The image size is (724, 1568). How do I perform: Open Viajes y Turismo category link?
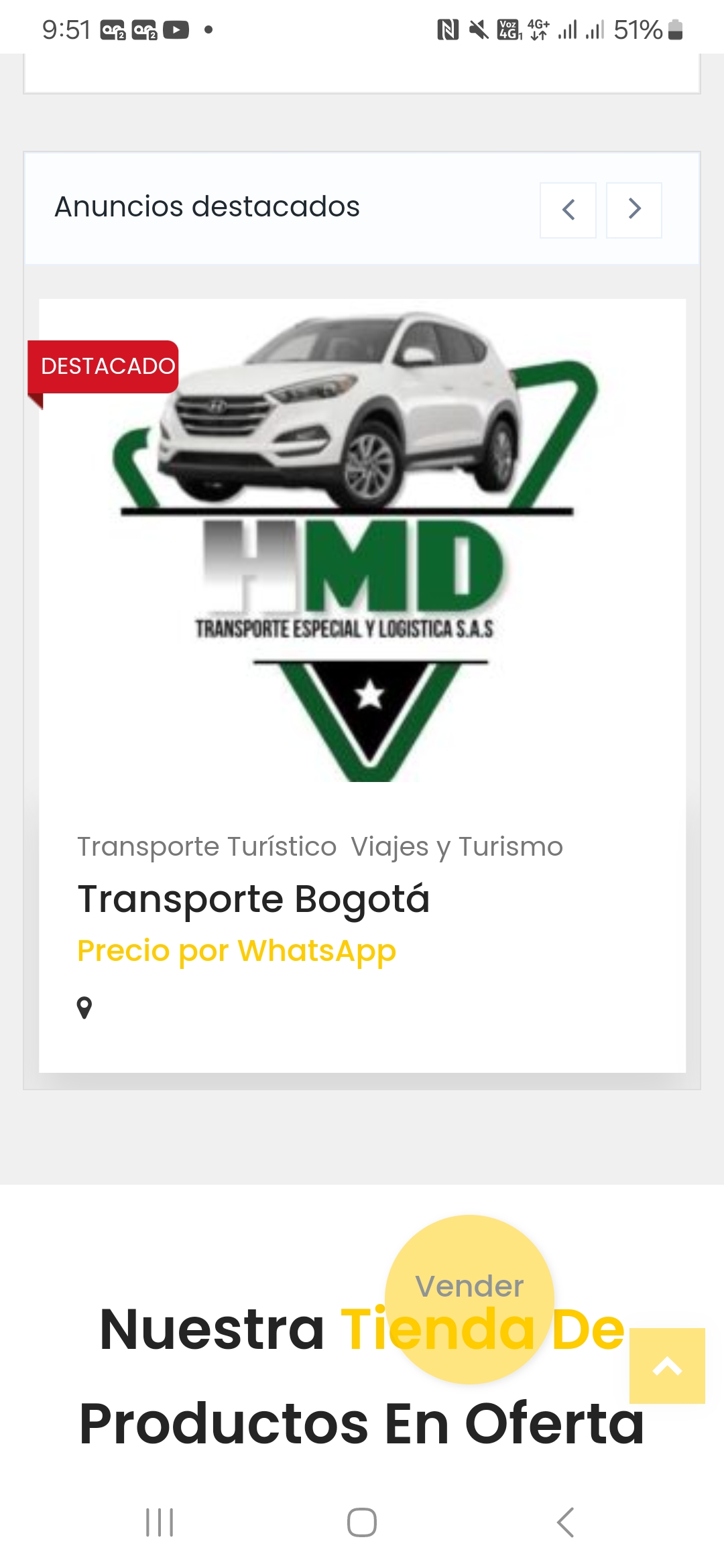pyautogui.click(x=457, y=846)
